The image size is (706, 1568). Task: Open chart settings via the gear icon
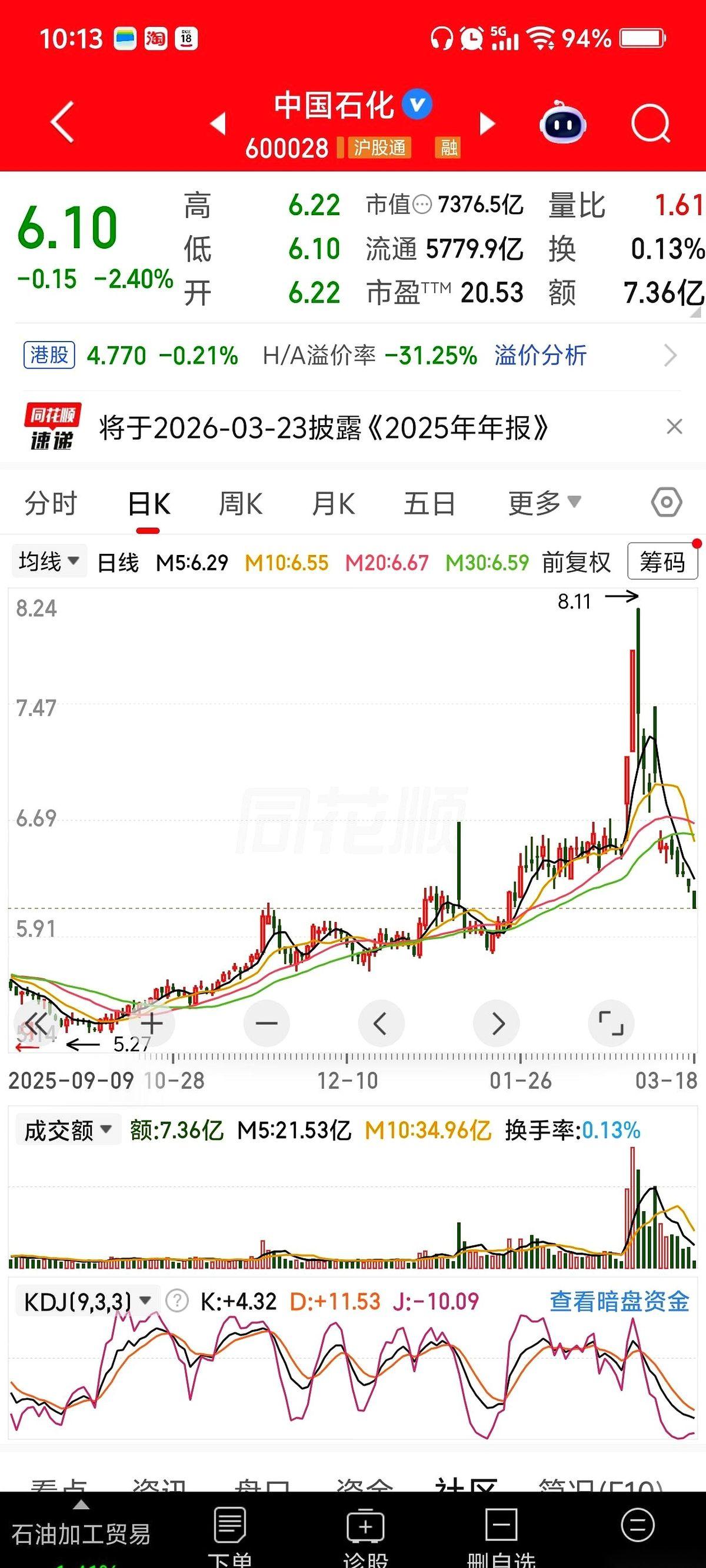(x=665, y=503)
